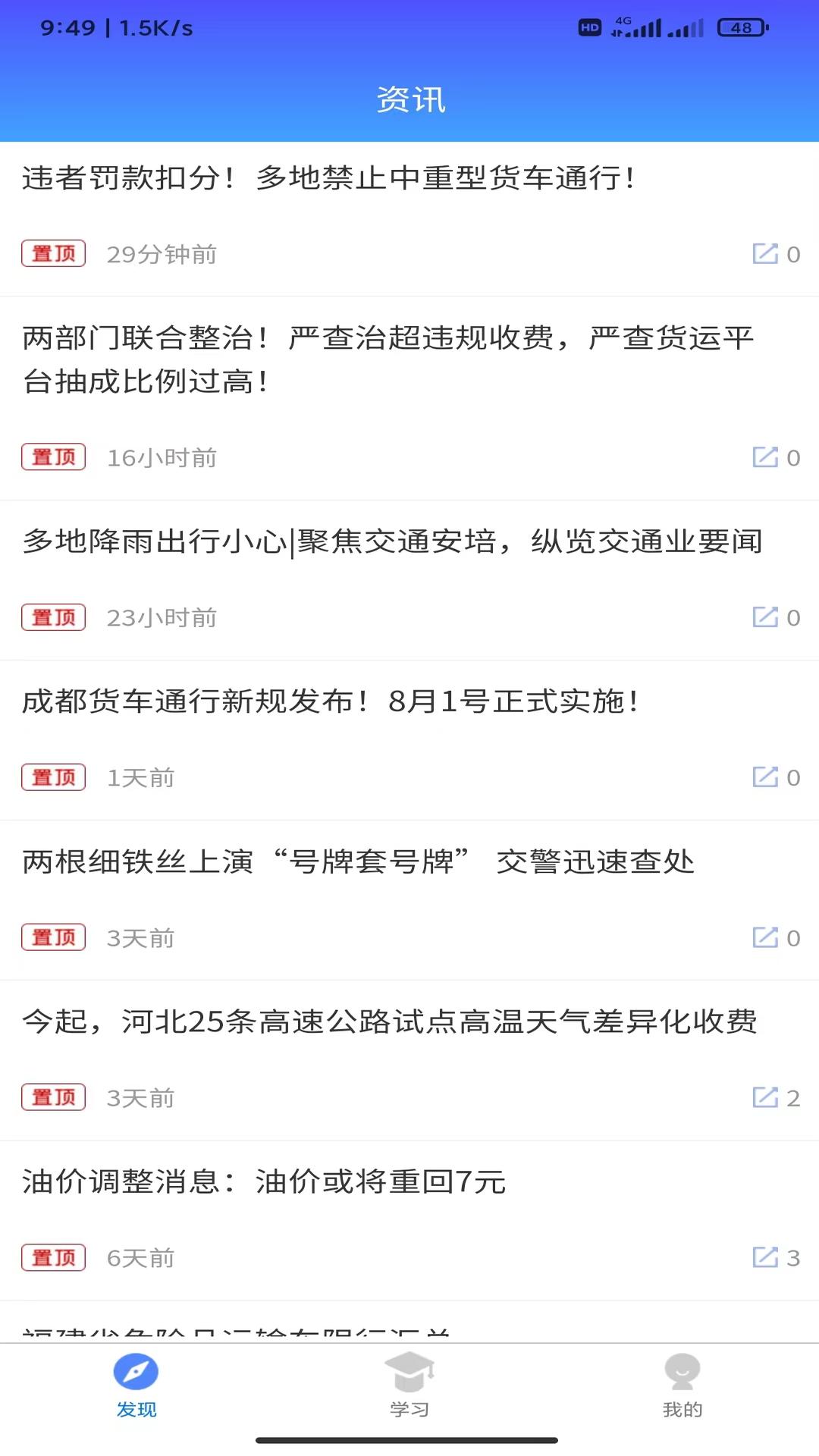Tap the 置顶 badge on the first article

[x=53, y=254]
